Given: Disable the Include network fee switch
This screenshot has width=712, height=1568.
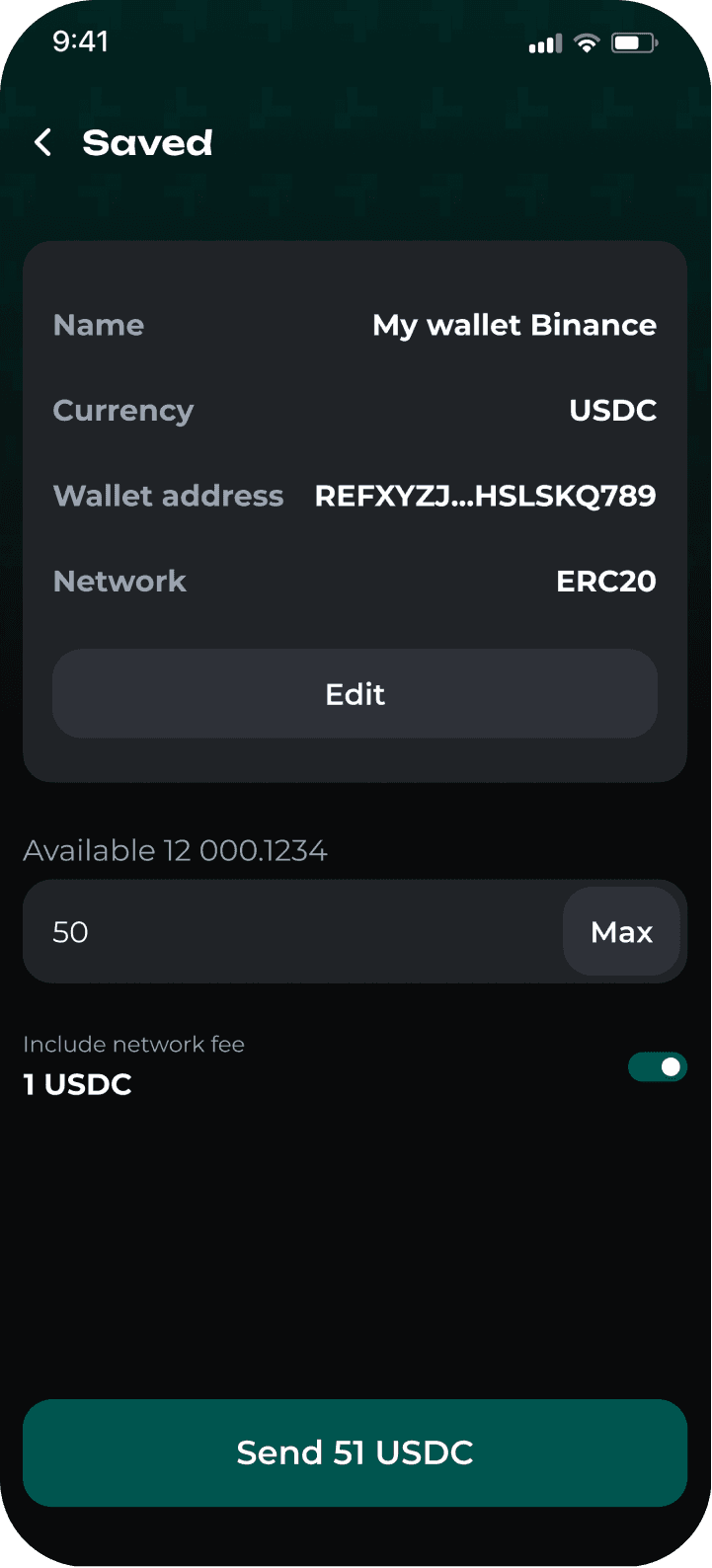Looking at the screenshot, I should [x=657, y=1066].
